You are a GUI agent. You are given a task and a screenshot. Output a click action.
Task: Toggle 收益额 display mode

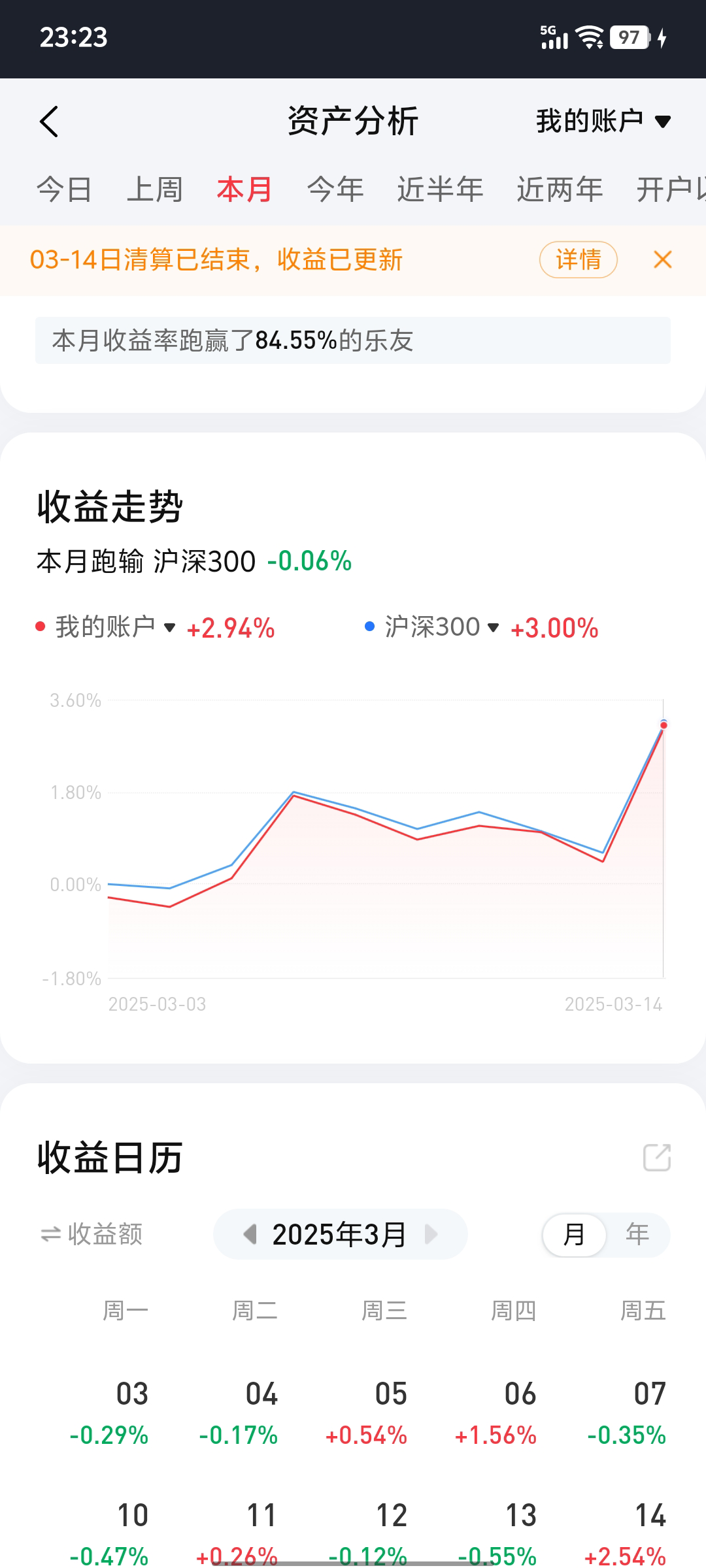(x=92, y=1234)
